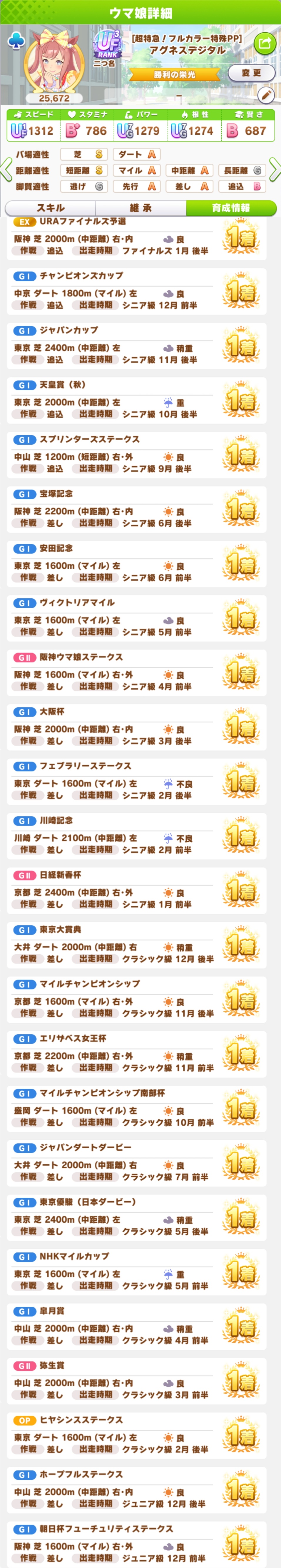Go to previous character with left arrow

pos(6,170)
